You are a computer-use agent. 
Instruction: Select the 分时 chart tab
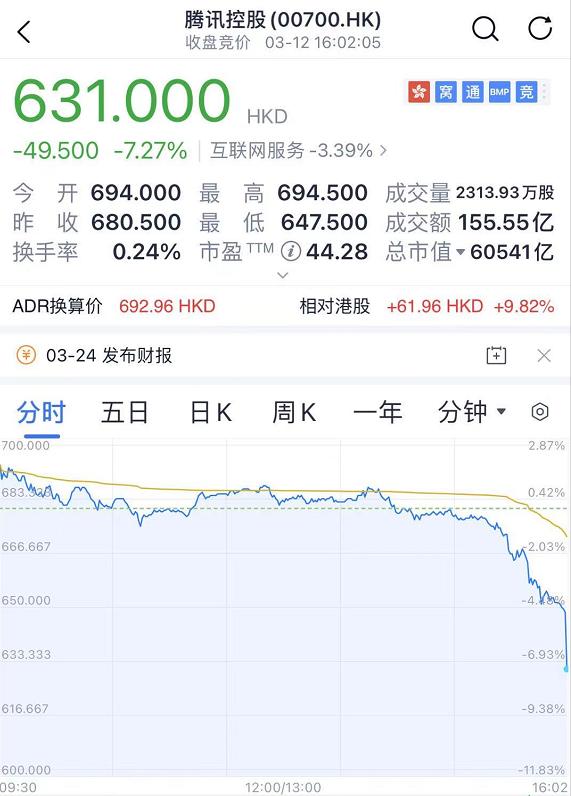pos(41,412)
